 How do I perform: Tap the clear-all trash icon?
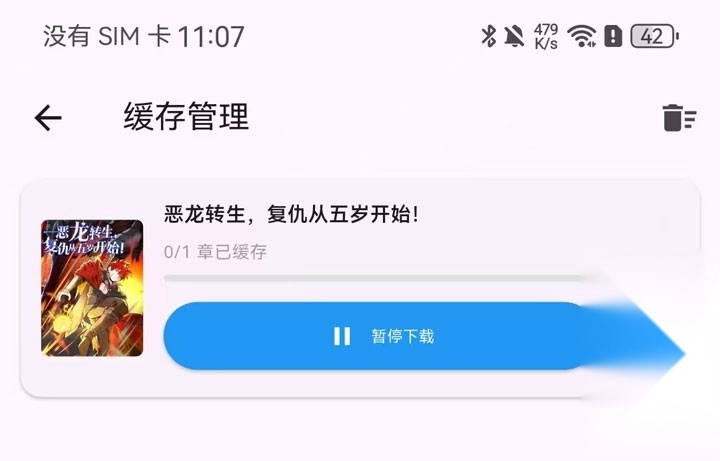(679, 118)
